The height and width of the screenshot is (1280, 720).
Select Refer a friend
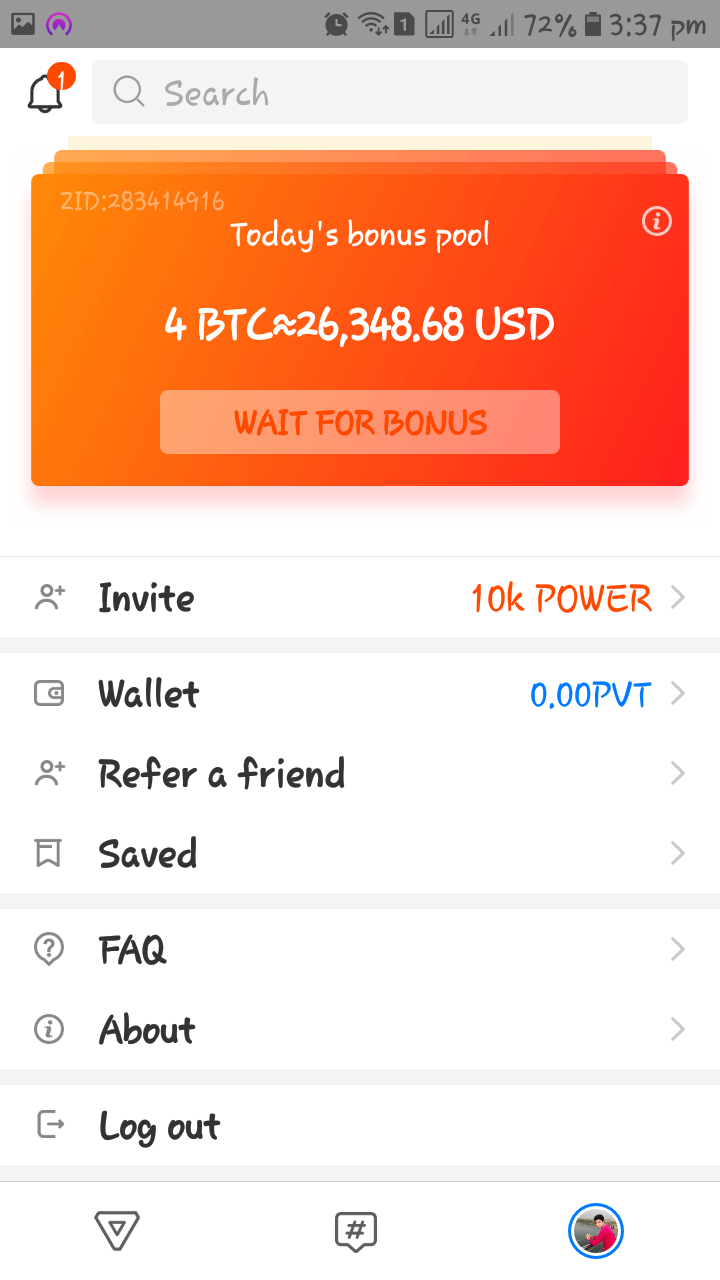click(360, 774)
